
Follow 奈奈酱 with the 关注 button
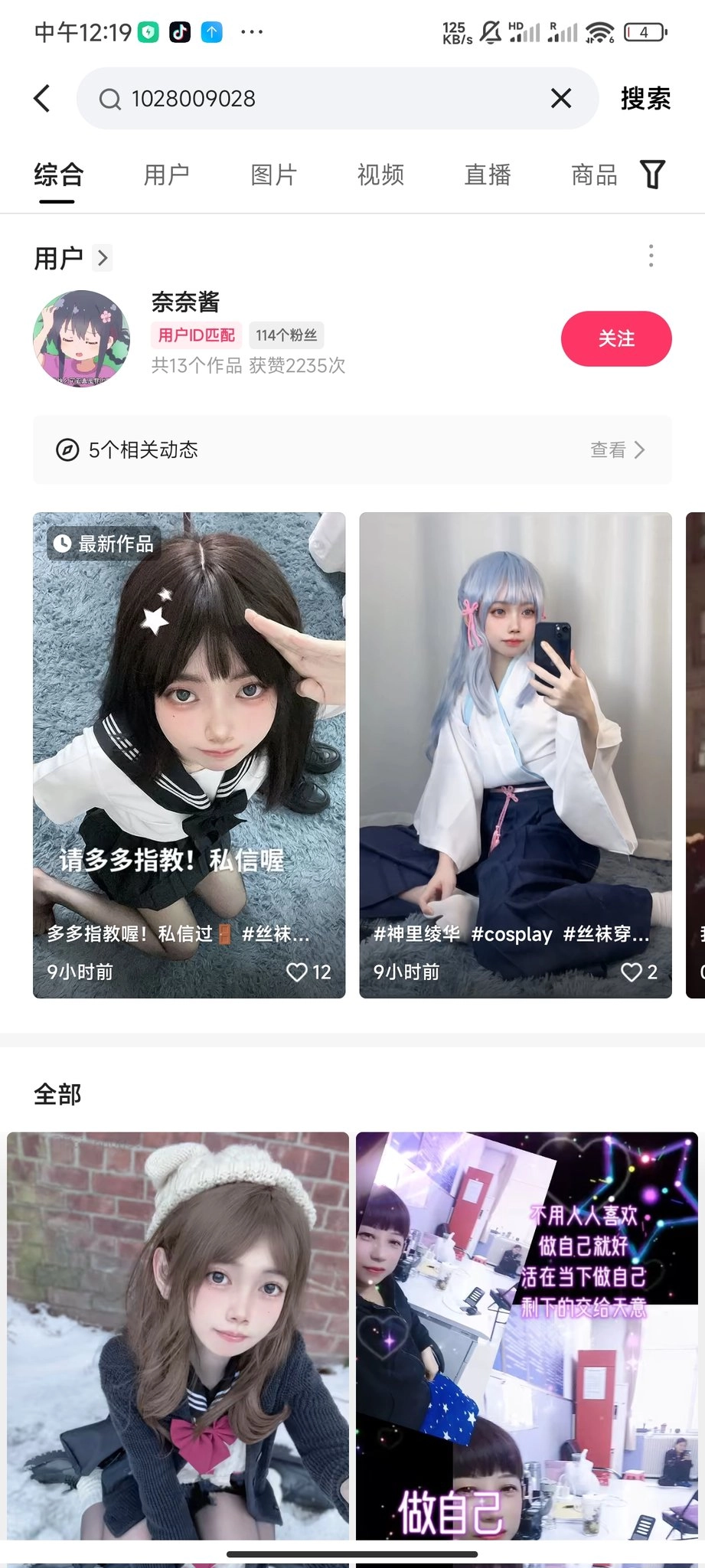pos(615,338)
